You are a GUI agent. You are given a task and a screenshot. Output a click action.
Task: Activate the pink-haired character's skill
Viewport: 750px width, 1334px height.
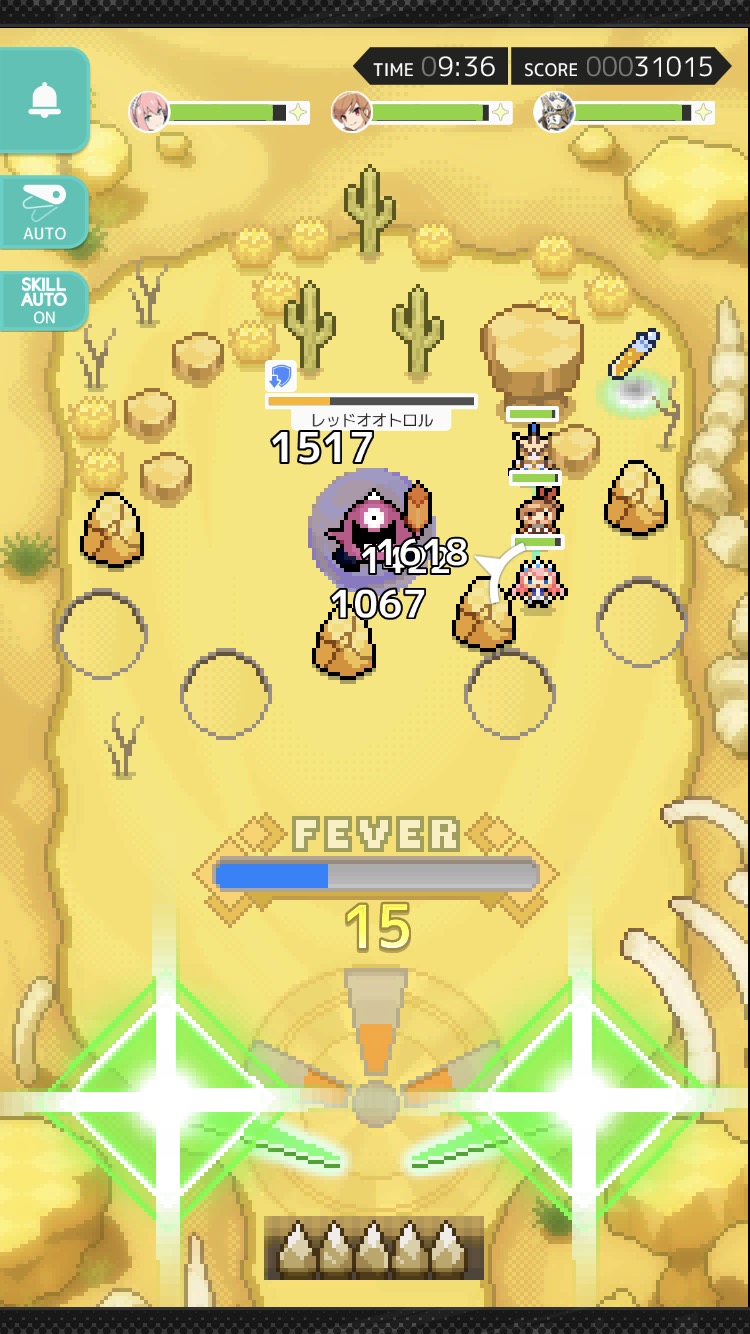(150, 112)
